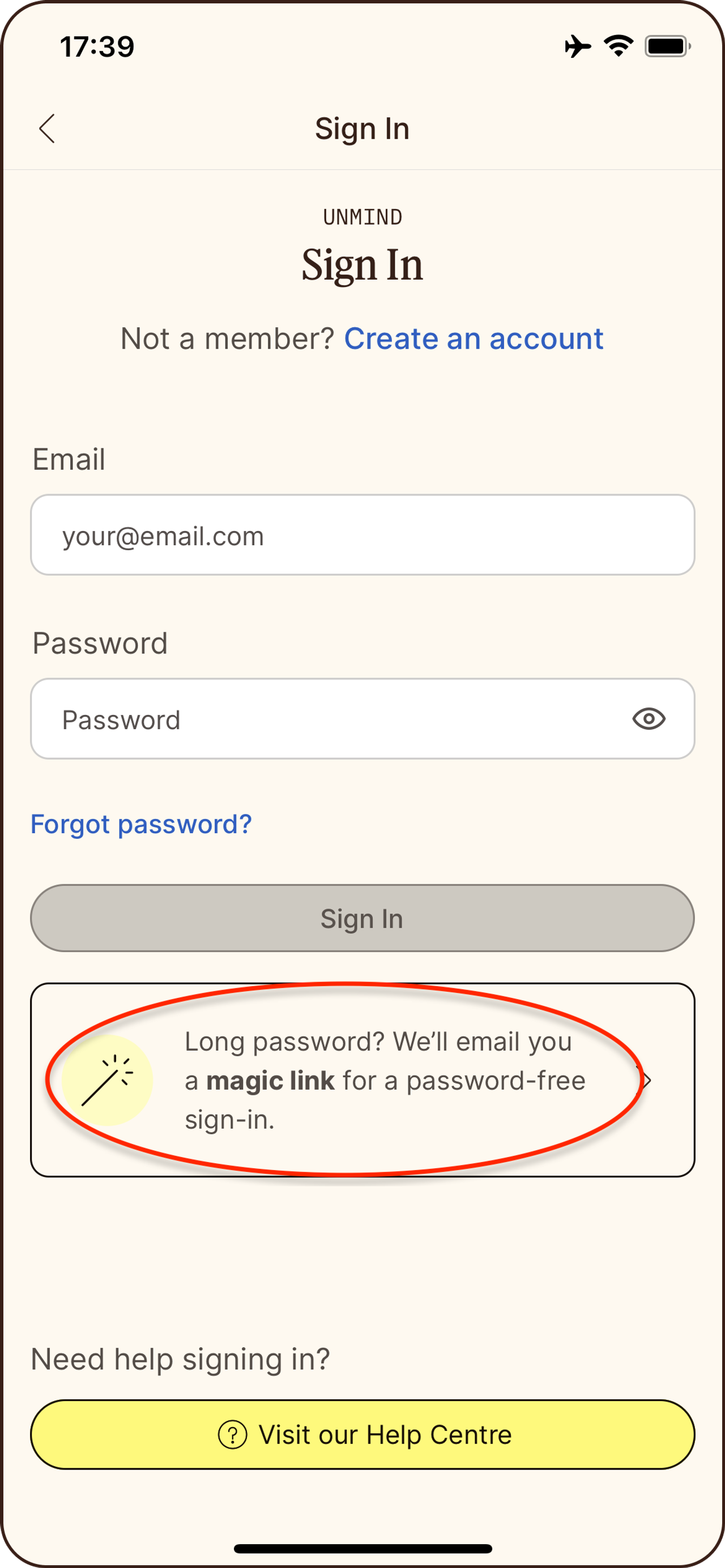The height and width of the screenshot is (1568, 725).
Task: Click the Sign In header title
Action: (x=362, y=128)
